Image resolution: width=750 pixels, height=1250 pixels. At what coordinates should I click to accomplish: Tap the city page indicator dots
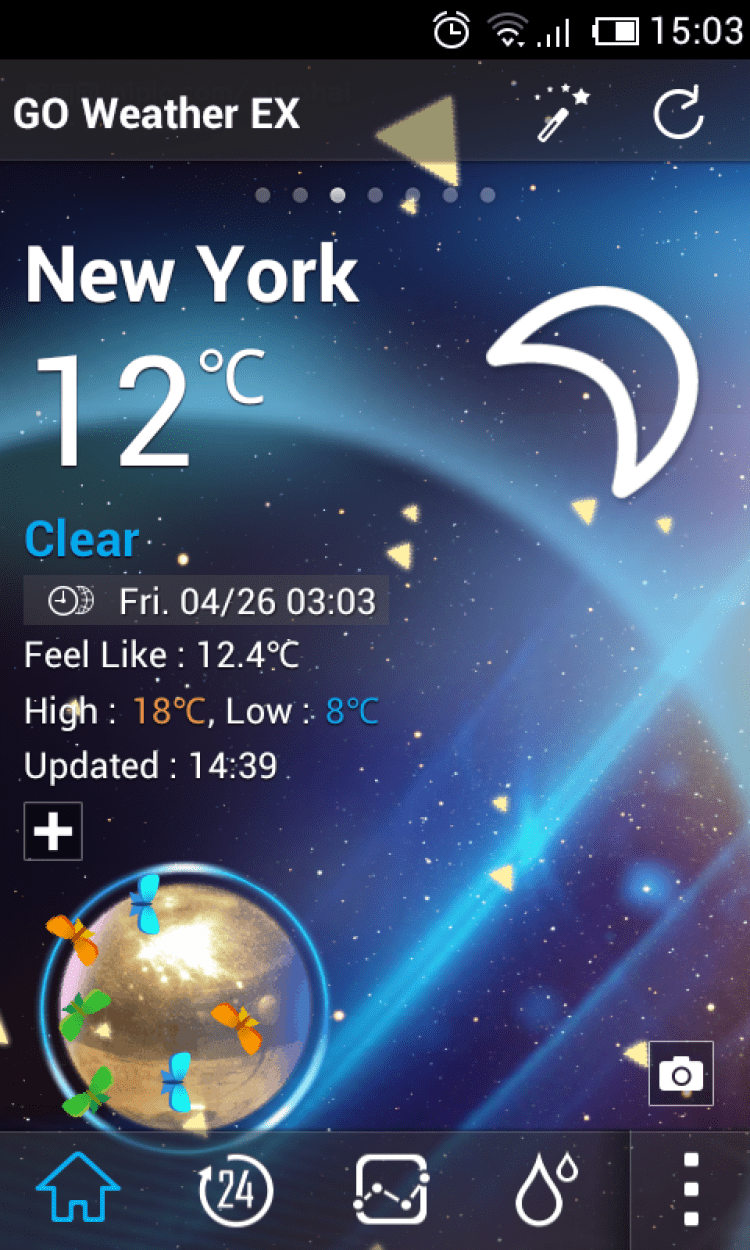pyautogui.click(x=375, y=195)
